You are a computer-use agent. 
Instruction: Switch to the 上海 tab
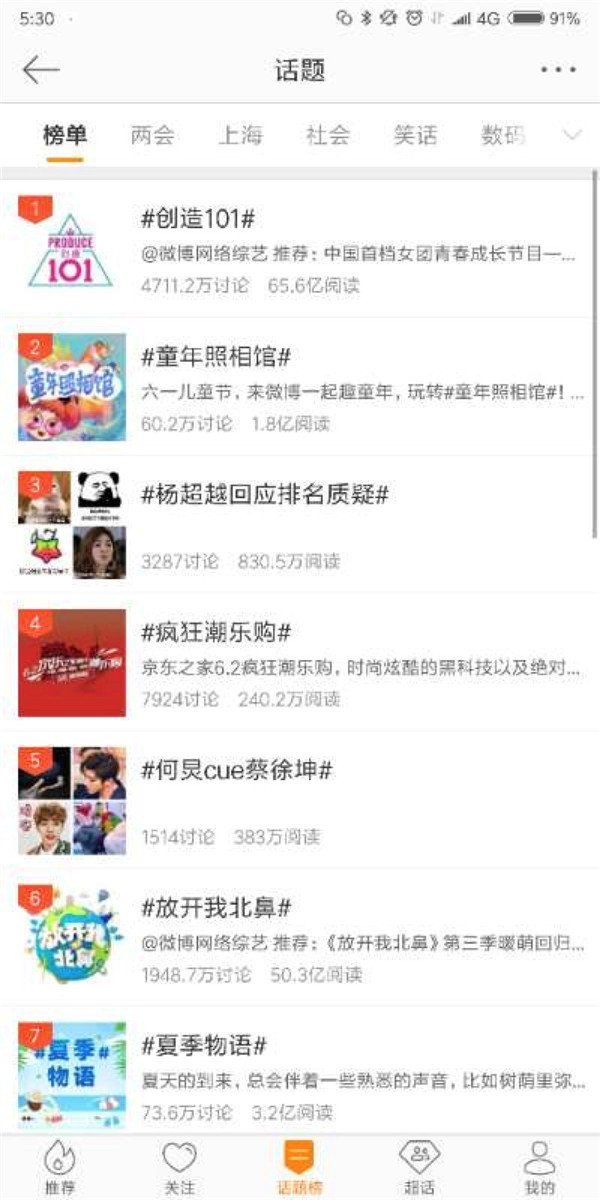[240, 135]
